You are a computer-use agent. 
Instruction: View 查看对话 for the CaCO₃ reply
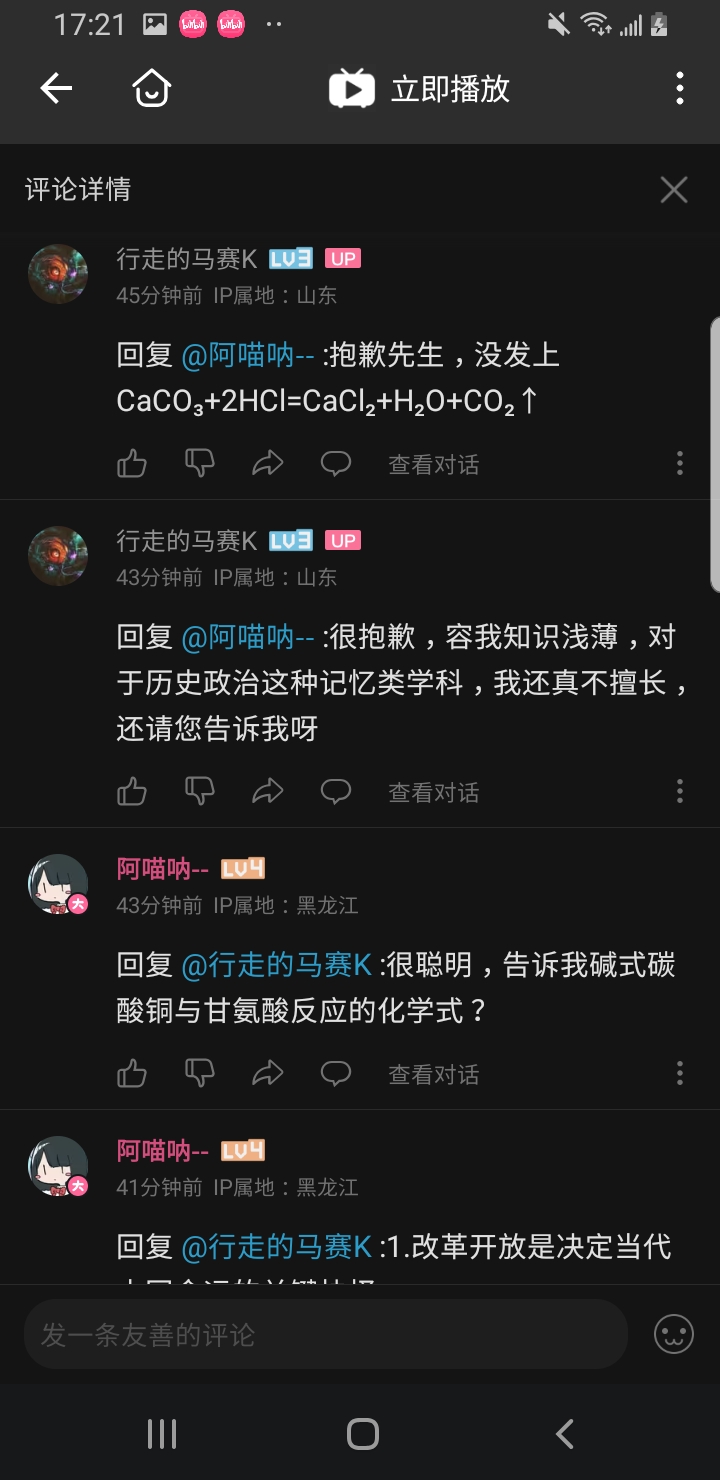click(433, 464)
